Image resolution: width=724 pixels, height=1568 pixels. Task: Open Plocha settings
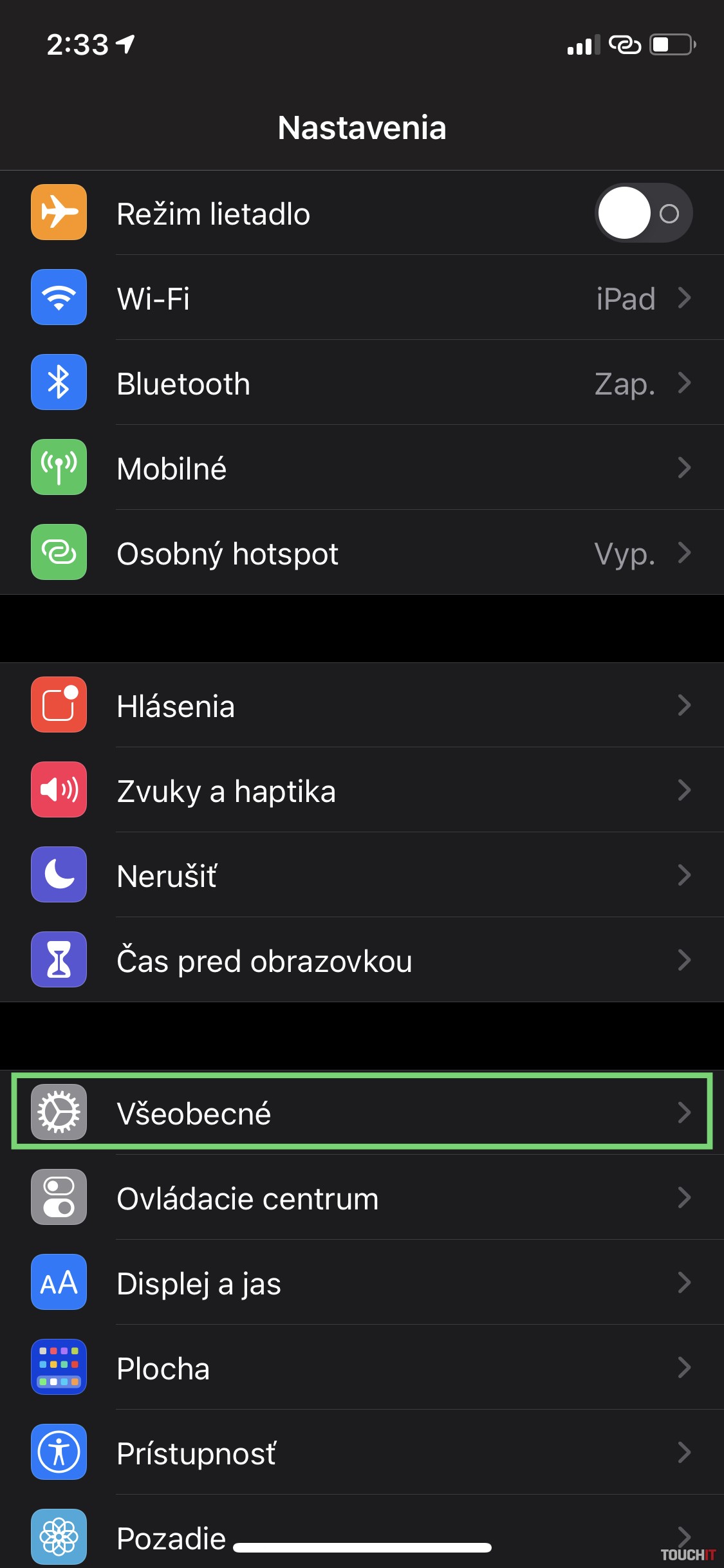(362, 1368)
